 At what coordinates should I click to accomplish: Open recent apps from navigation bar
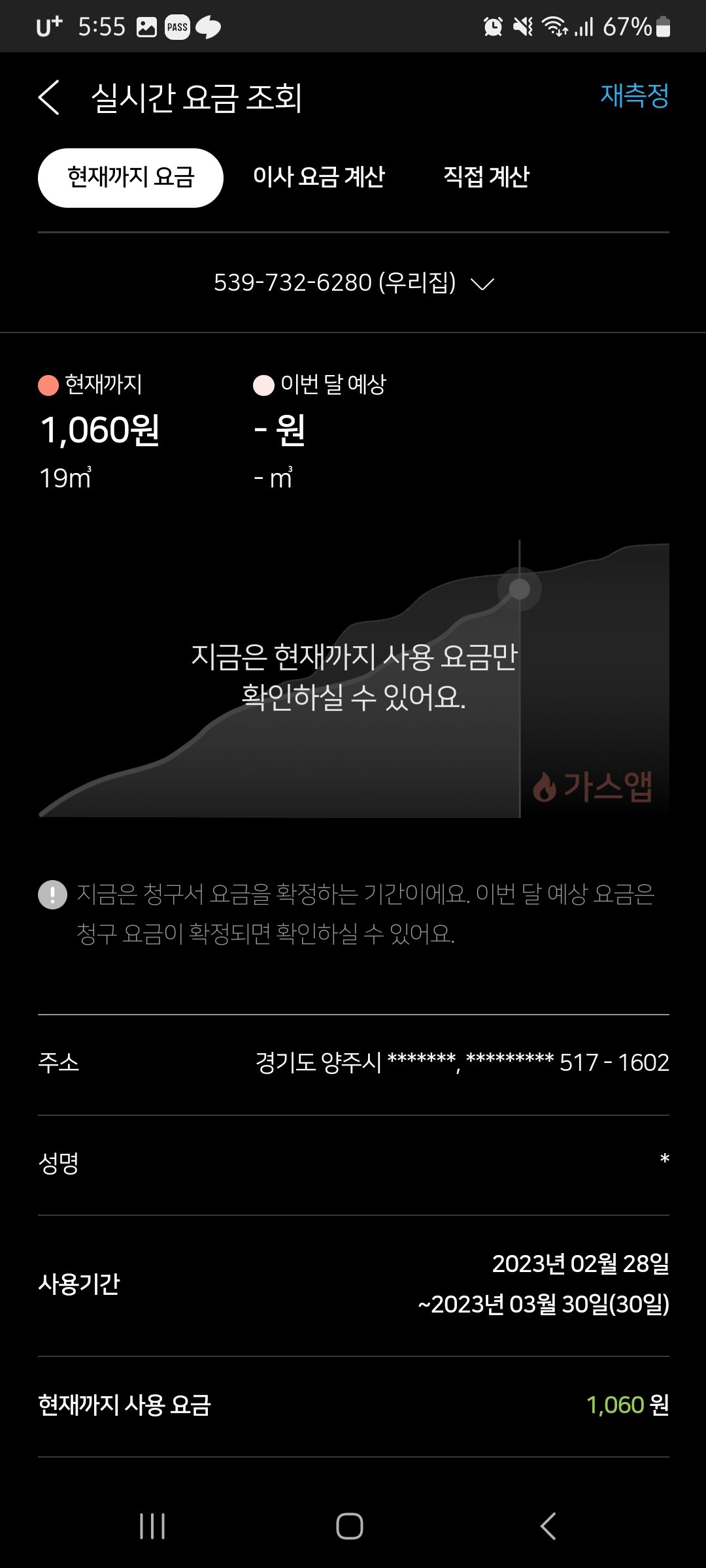(152, 1526)
